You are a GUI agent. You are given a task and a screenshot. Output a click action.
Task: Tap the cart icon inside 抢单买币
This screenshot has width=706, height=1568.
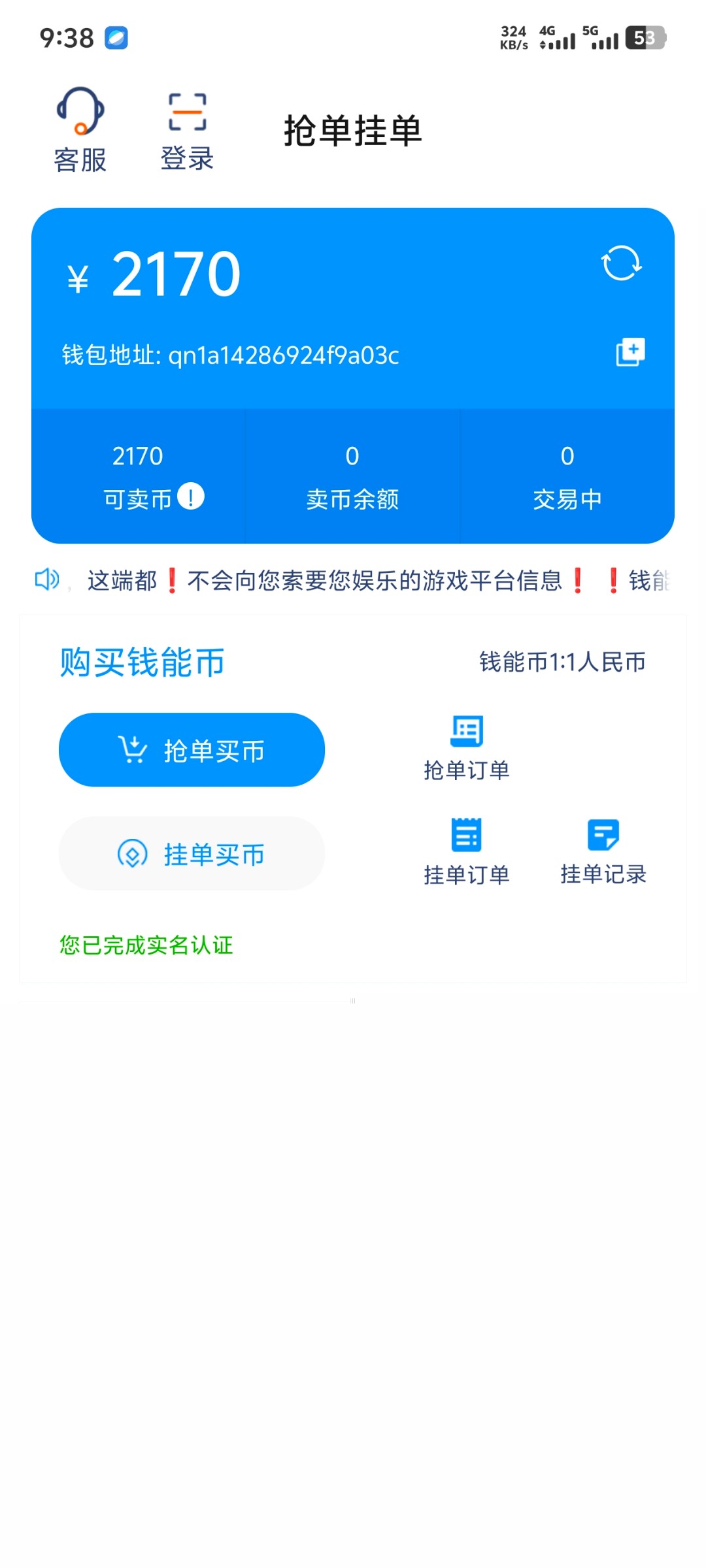point(131,749)
